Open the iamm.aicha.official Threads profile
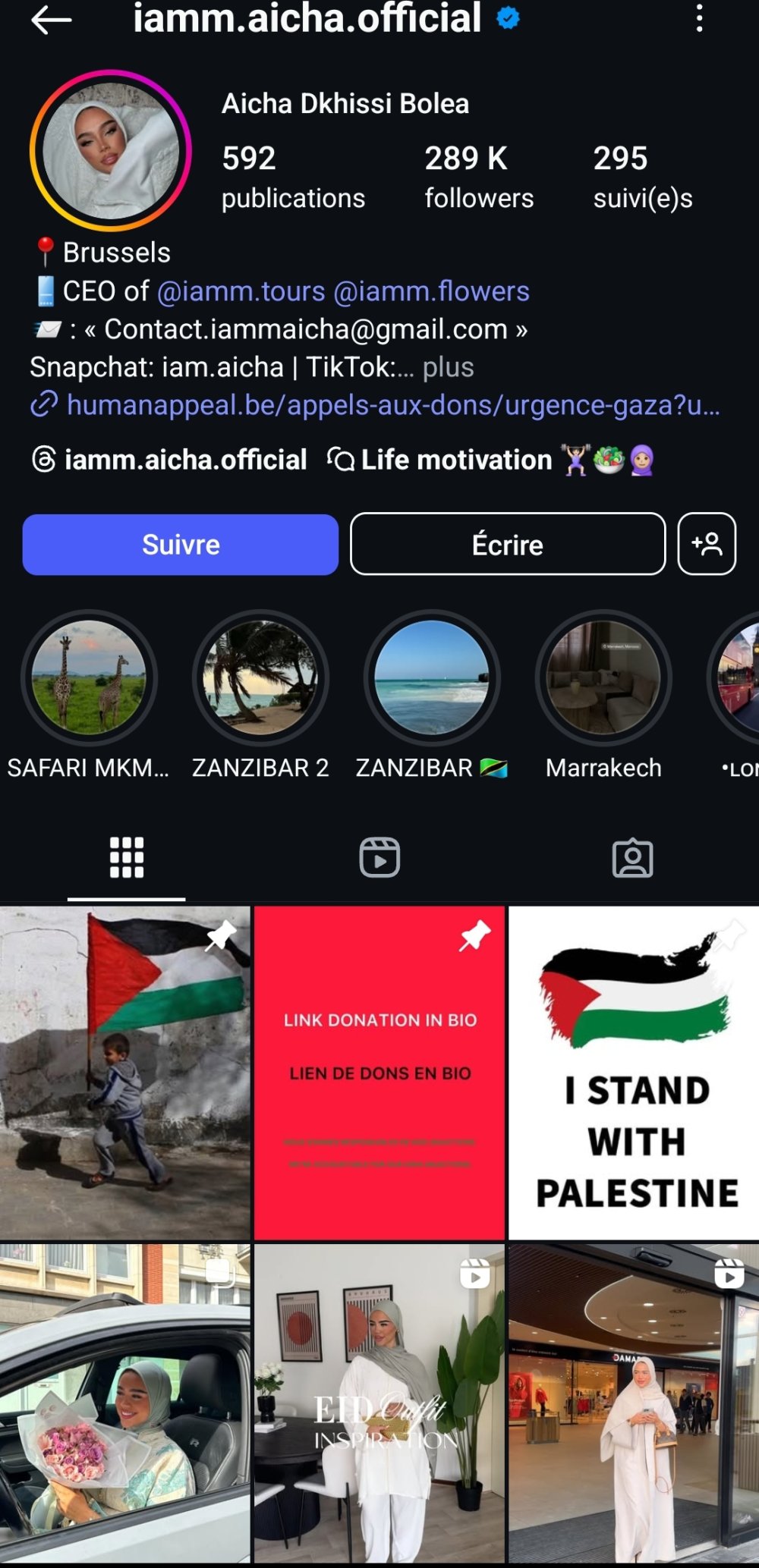 pos(170,460)
